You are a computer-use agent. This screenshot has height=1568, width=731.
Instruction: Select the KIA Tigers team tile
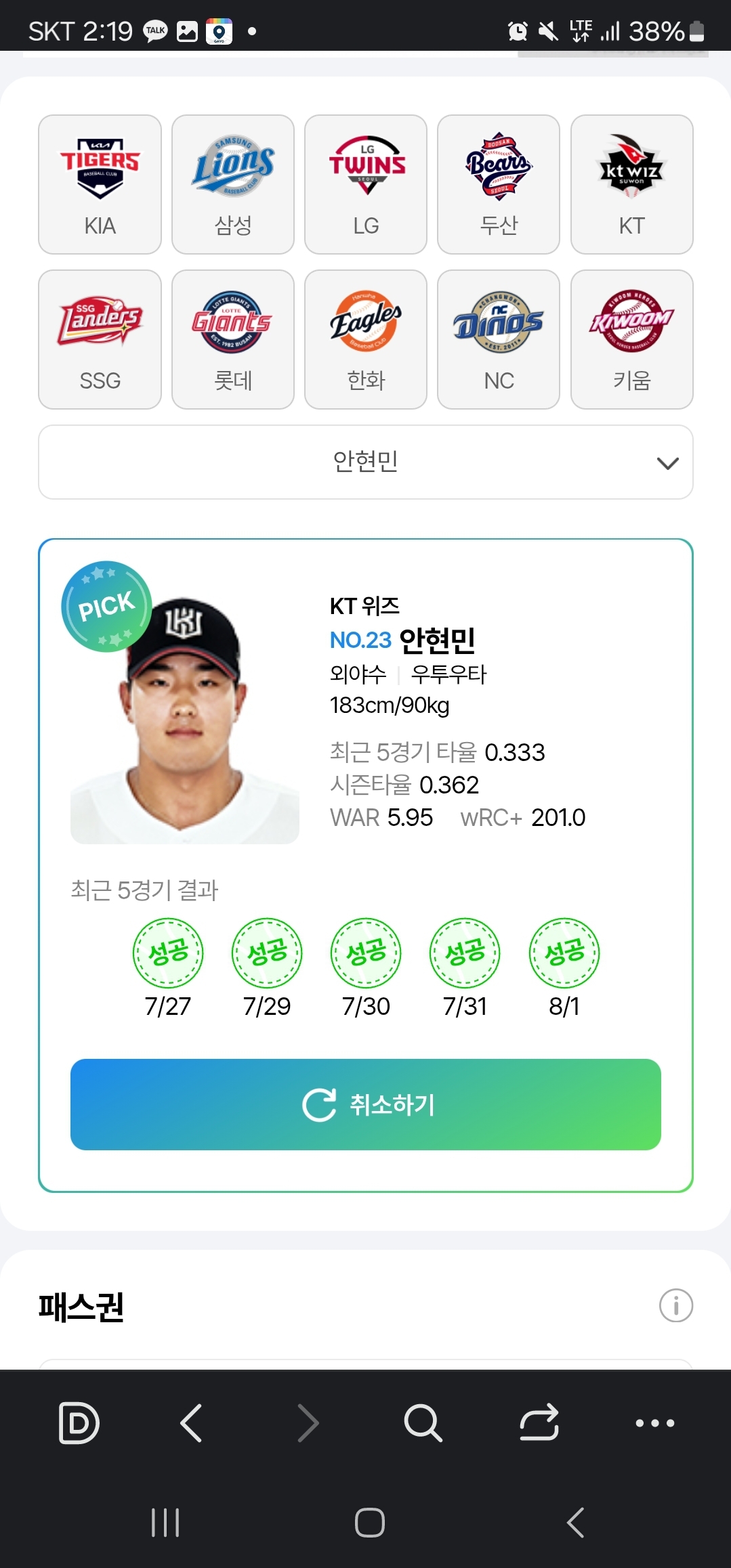(x=100, y=184)
